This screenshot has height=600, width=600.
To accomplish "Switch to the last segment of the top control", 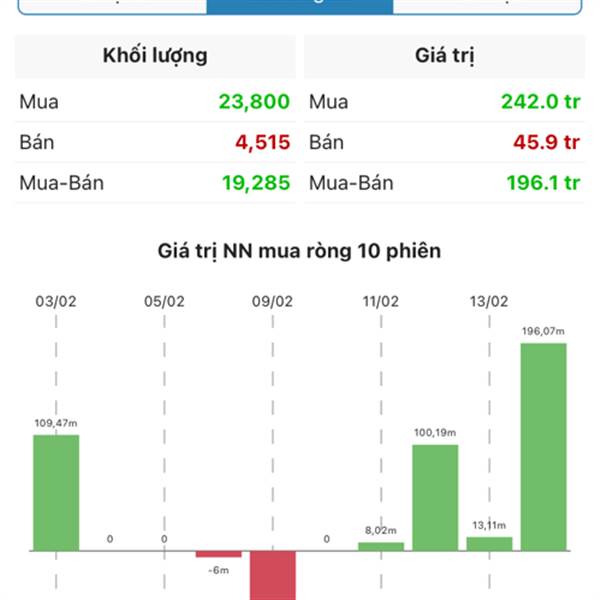I will (486, 5).
